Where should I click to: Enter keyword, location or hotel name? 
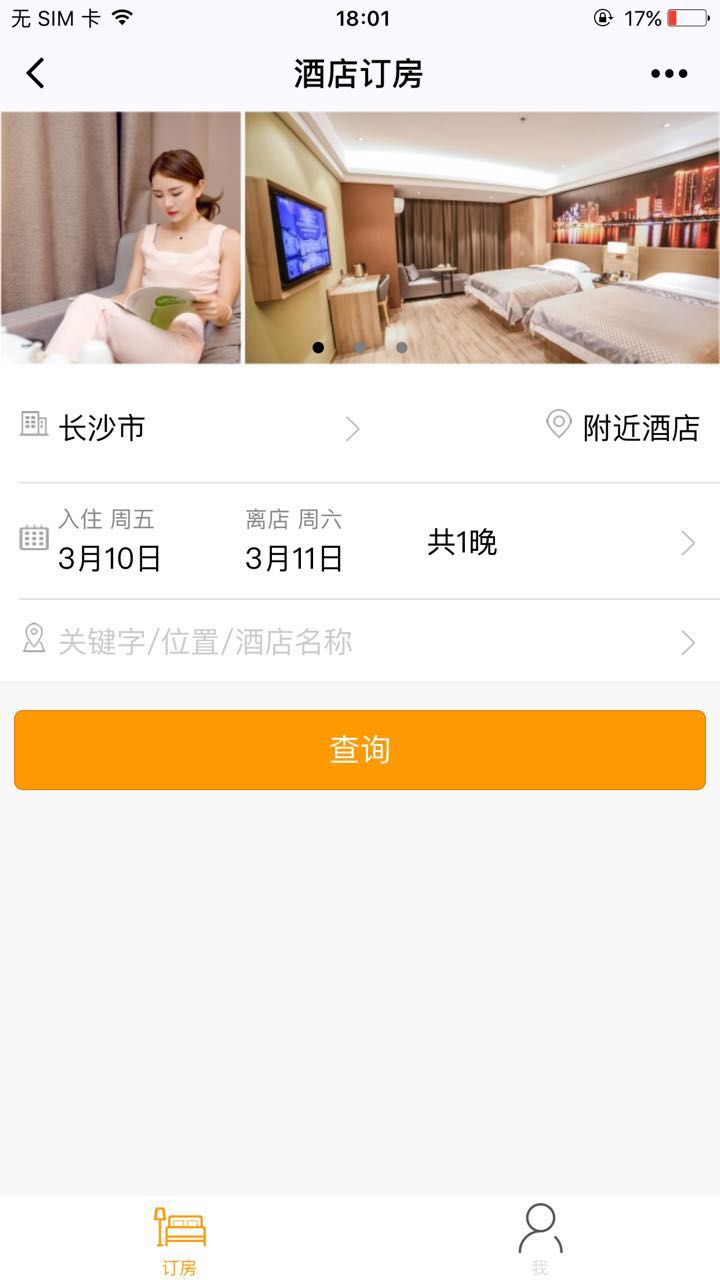(360, 642)
